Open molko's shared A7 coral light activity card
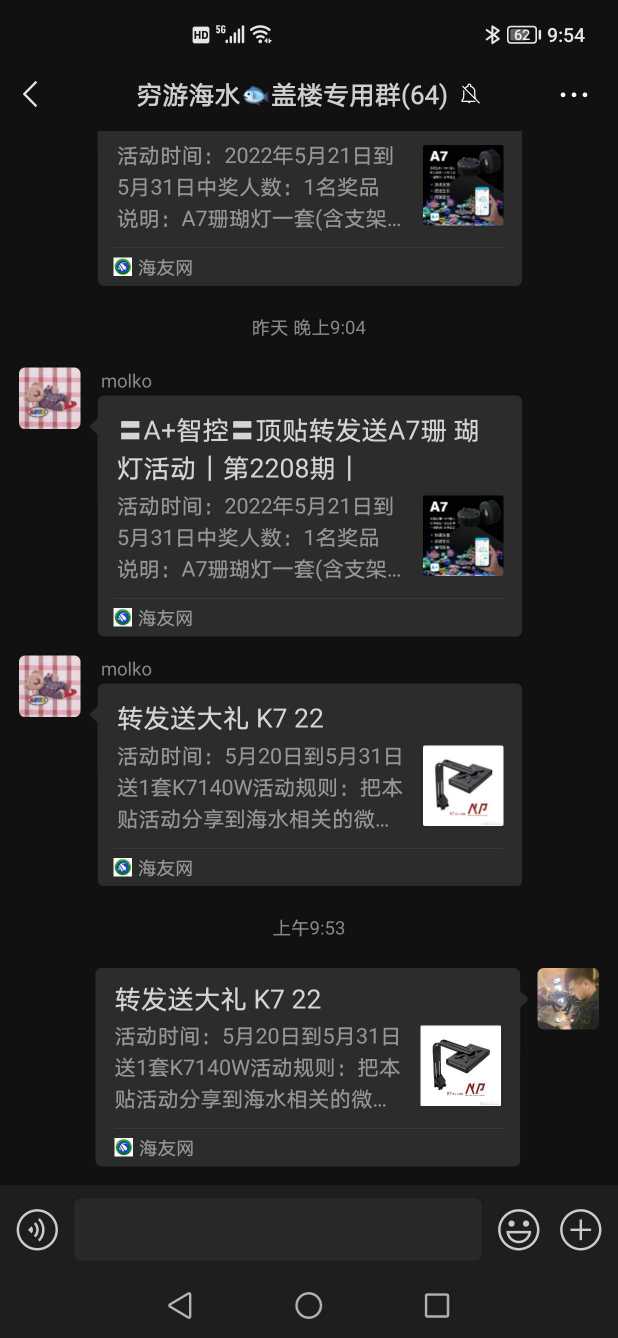Viewport: 618px width, 1338px height. click(309, 515)
